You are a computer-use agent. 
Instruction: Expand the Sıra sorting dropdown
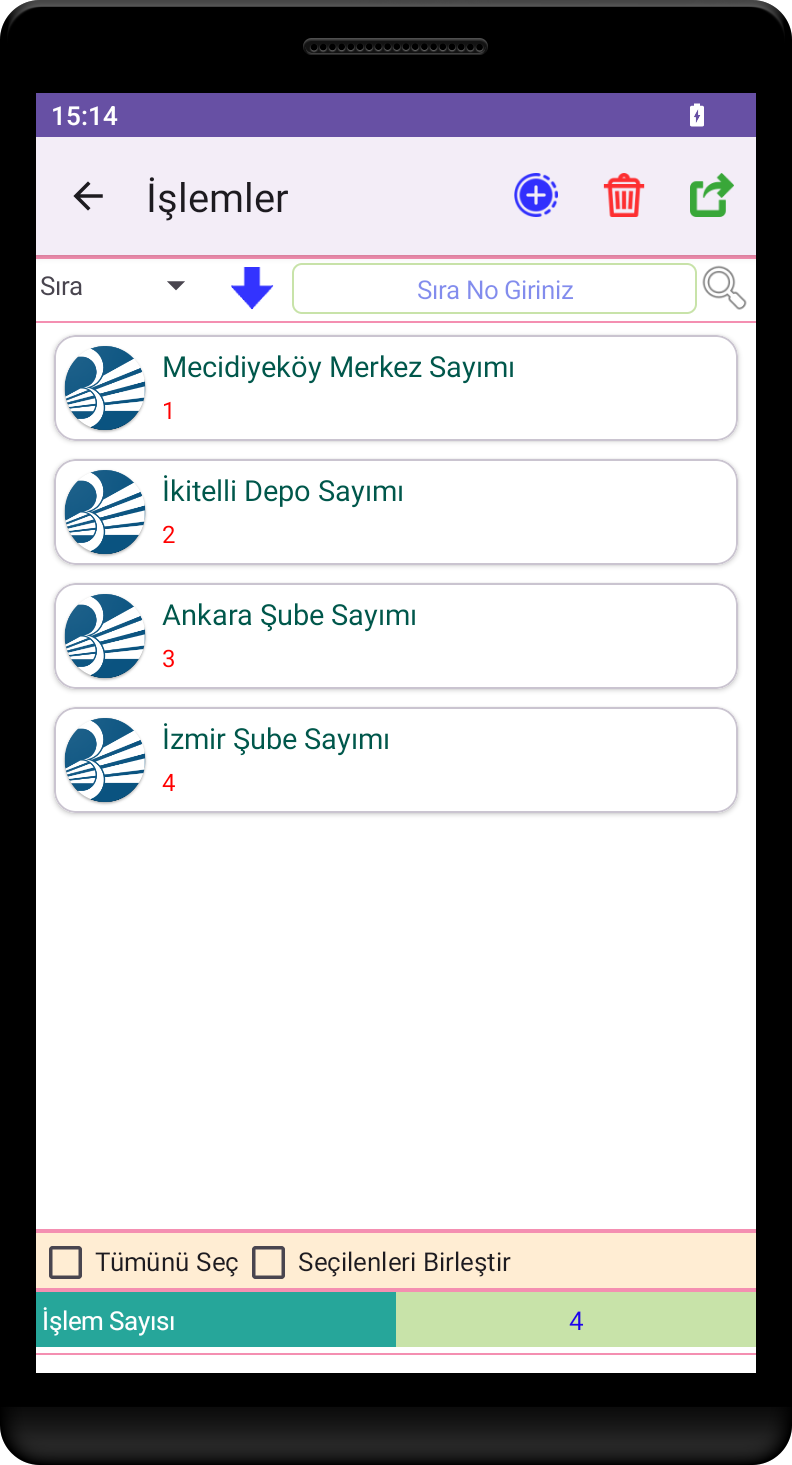[x=113, y=287]
